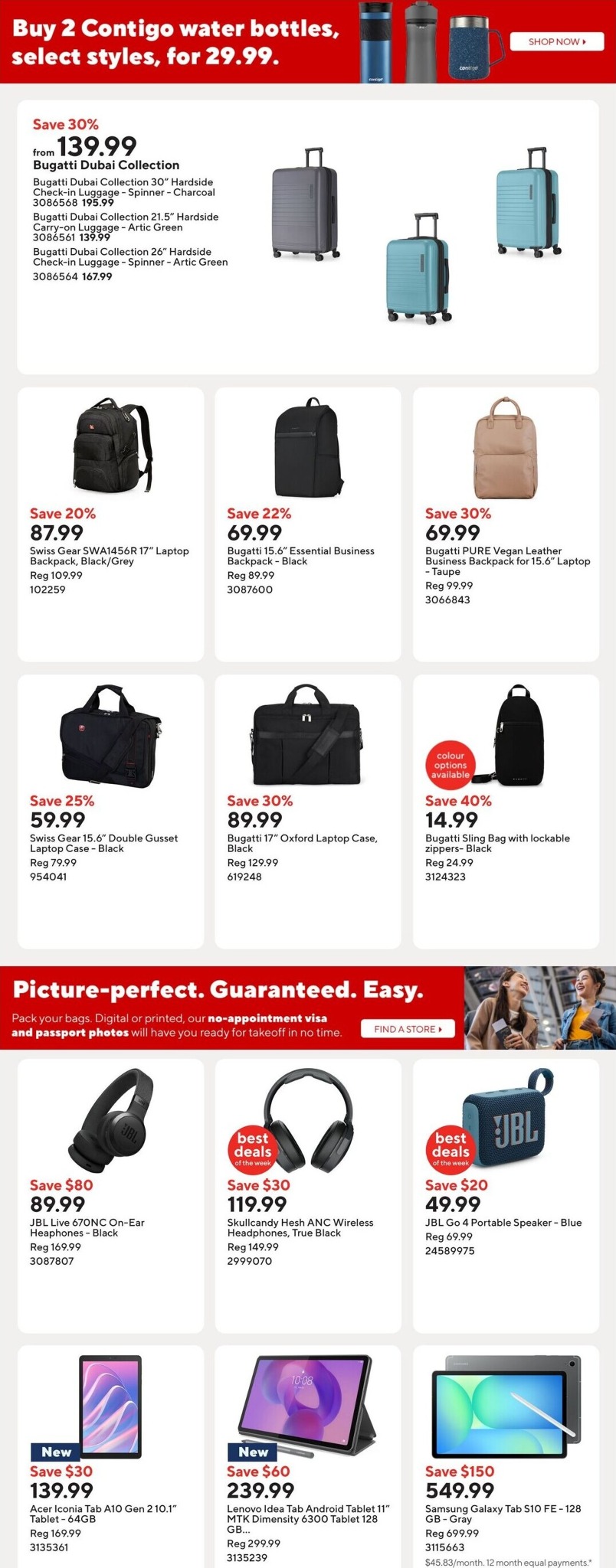This screenshot has height=1568, width=616.
Task: Click the 'colour options available' badge on sling bag
Action: point(450,766)
